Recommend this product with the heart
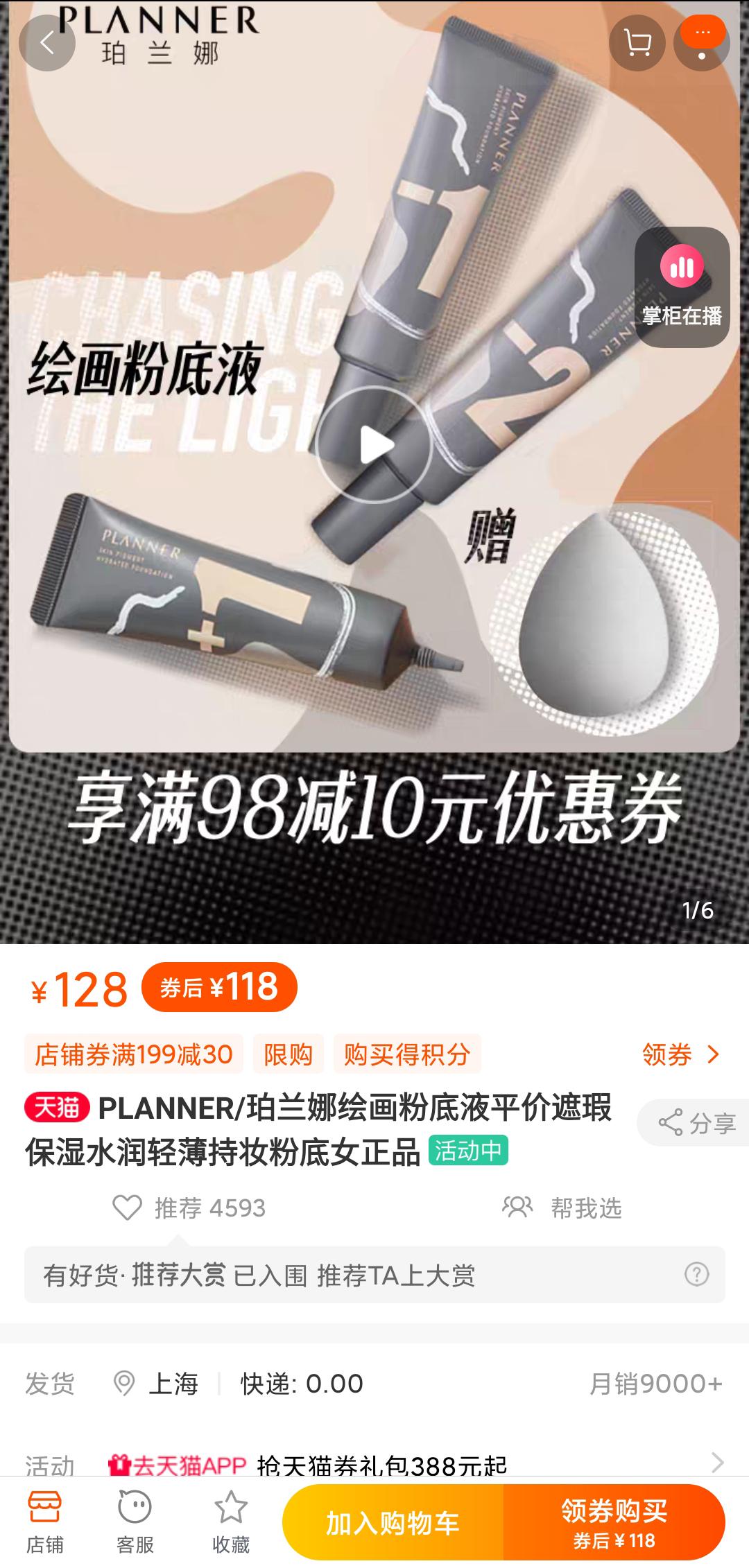749x1568 pixels. pyautogui.click(x=128, y=1208)
